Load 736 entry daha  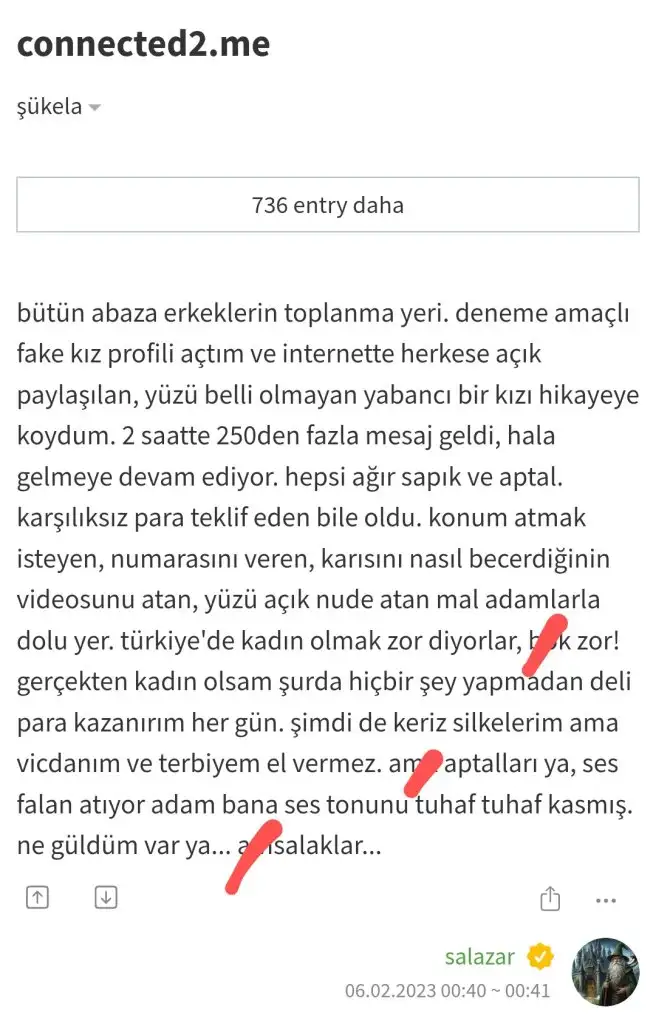[327, 205]
